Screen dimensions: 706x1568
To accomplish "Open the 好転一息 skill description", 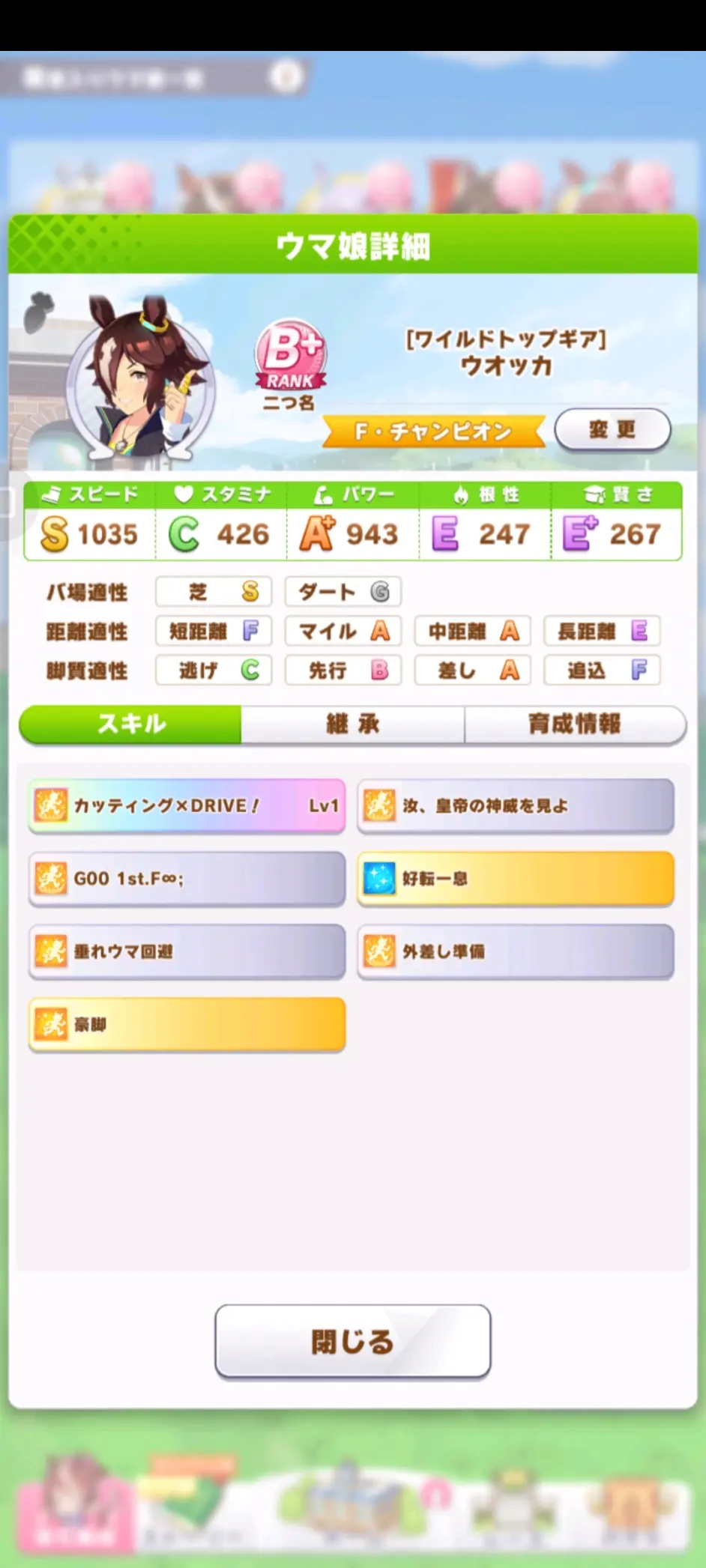I will click(516, 879).
